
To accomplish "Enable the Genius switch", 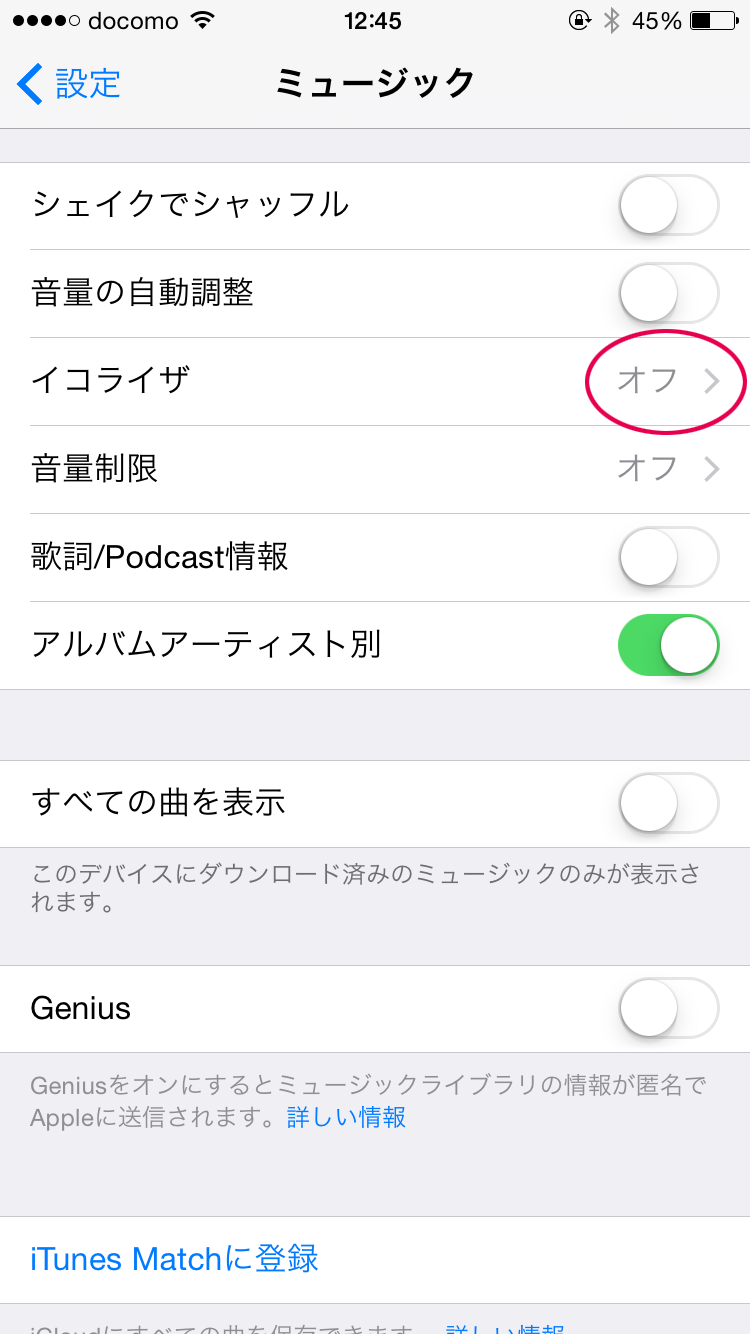I will [669, 1008].
